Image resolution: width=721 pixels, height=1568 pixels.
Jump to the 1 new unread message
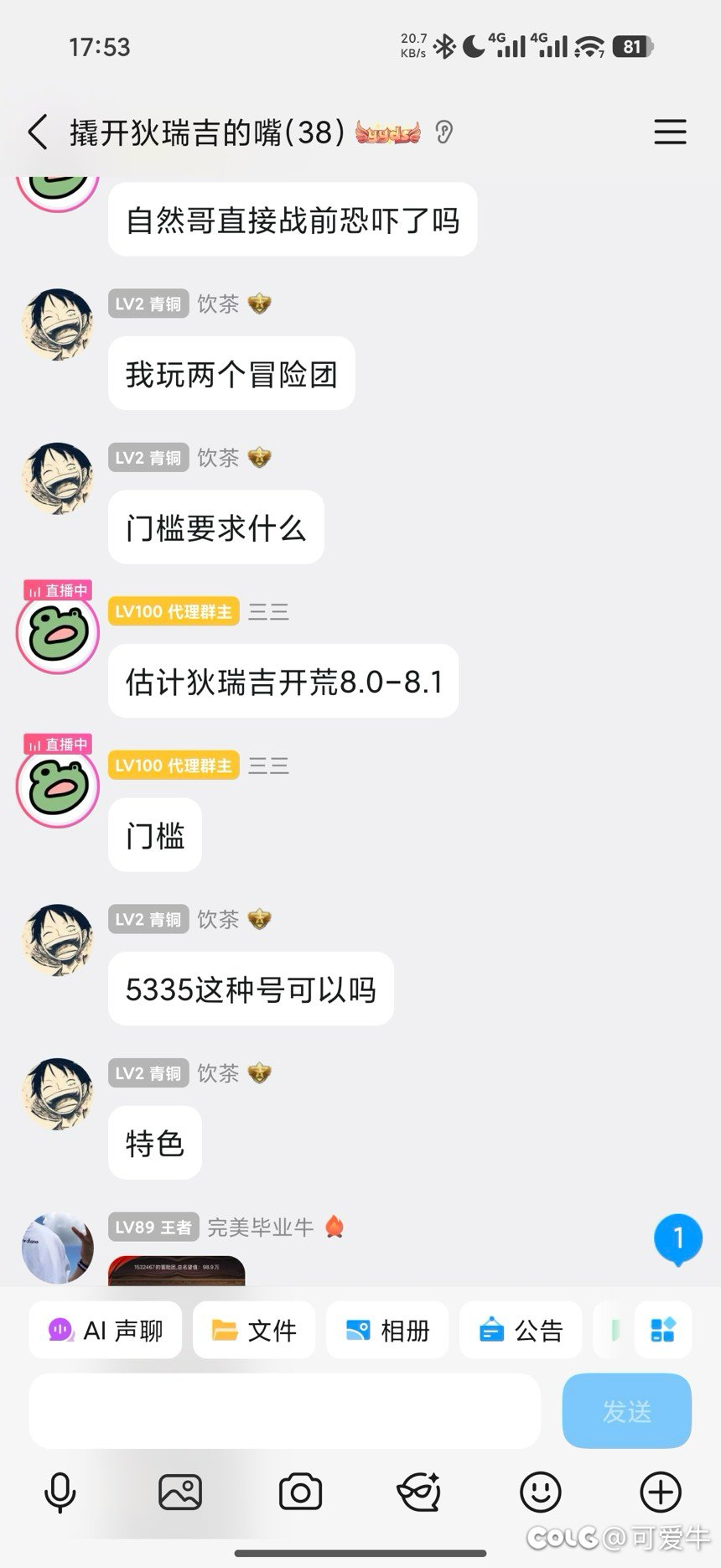[x=677, y=1238]
